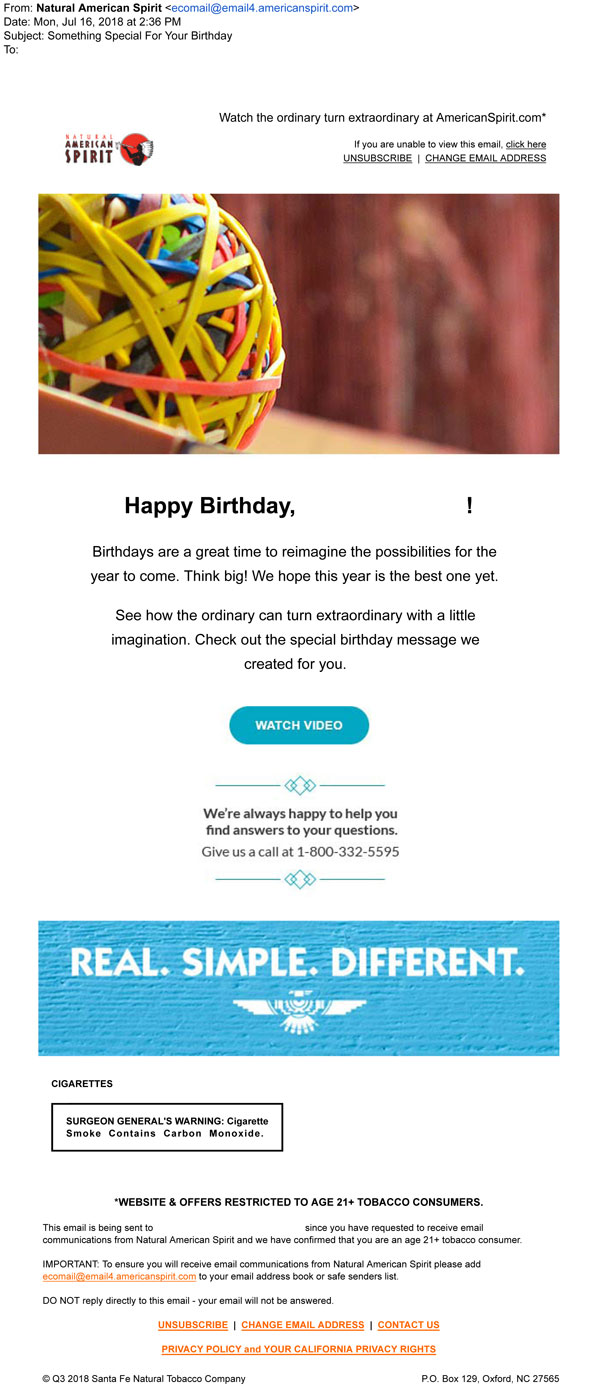Open the 'click here' view email link
This screenshot has width=600, height=1388.
(525, 145)
